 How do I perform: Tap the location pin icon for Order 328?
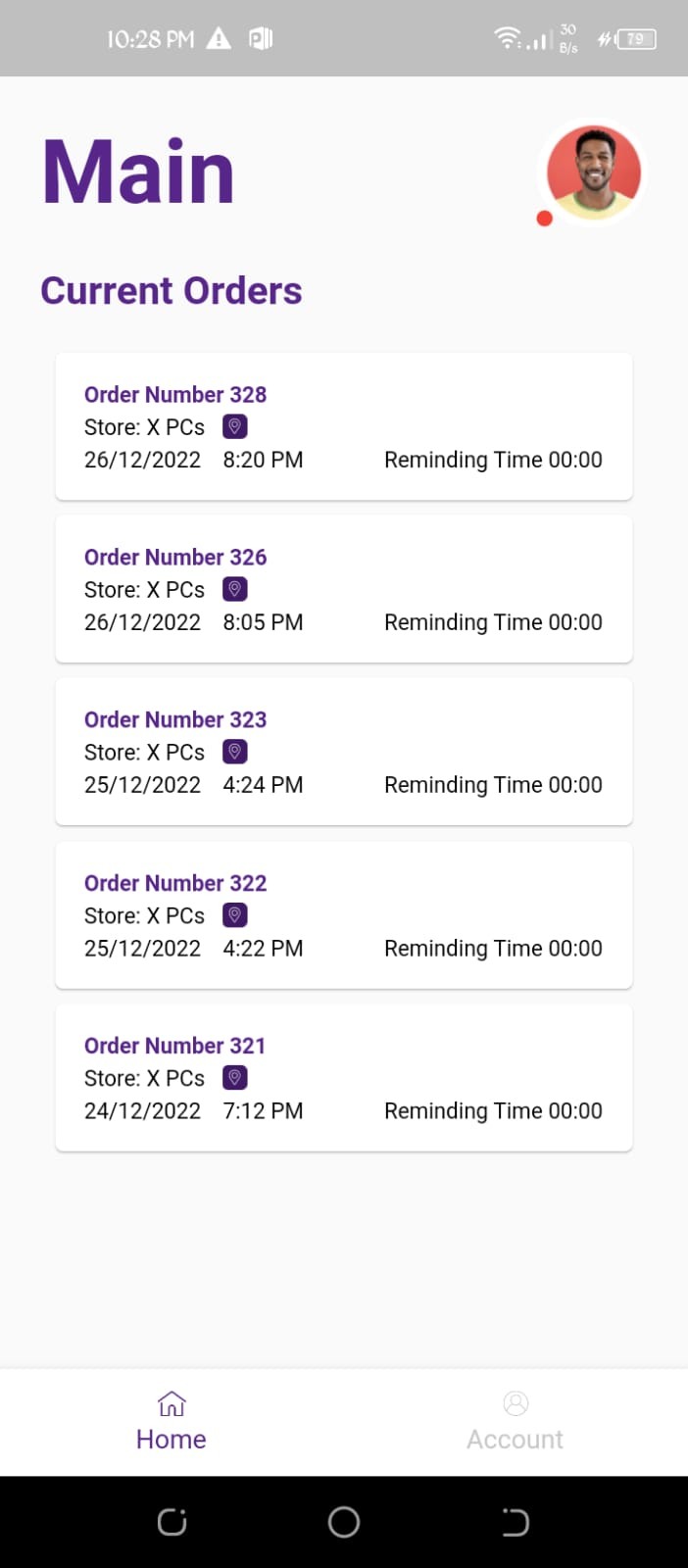(235, 426)
